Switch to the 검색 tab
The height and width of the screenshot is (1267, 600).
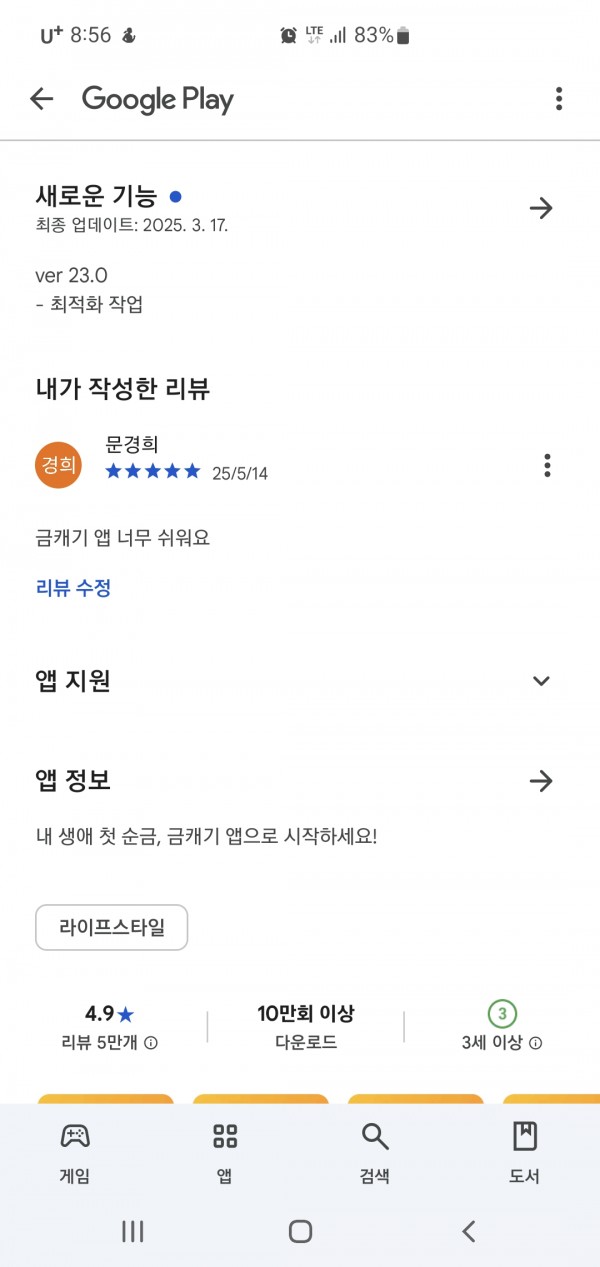coord(375,1153)
